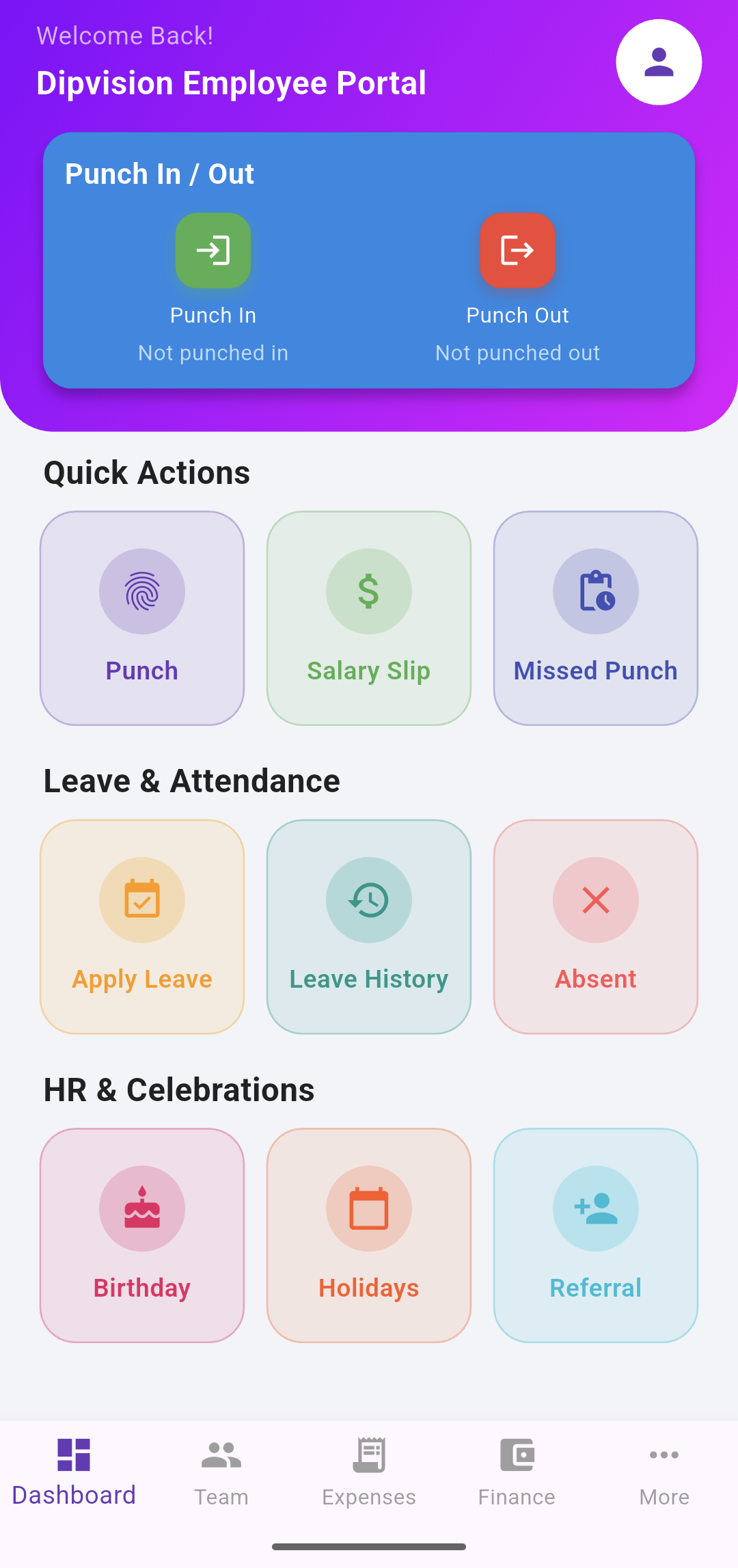Open the Missed Punch card
This screenshot has height=1568, width=738.
tap(596, 618)
